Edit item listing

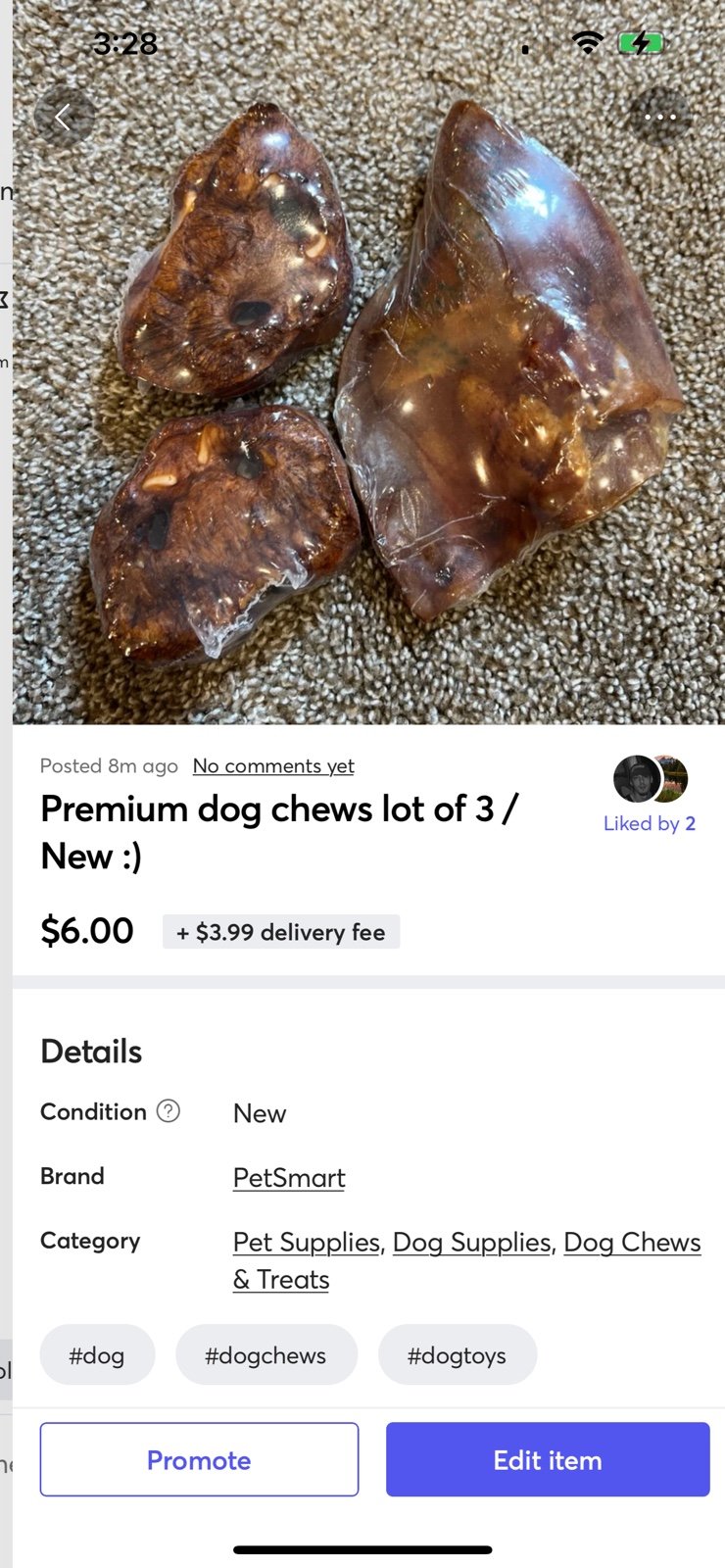tap(547, 1459)
